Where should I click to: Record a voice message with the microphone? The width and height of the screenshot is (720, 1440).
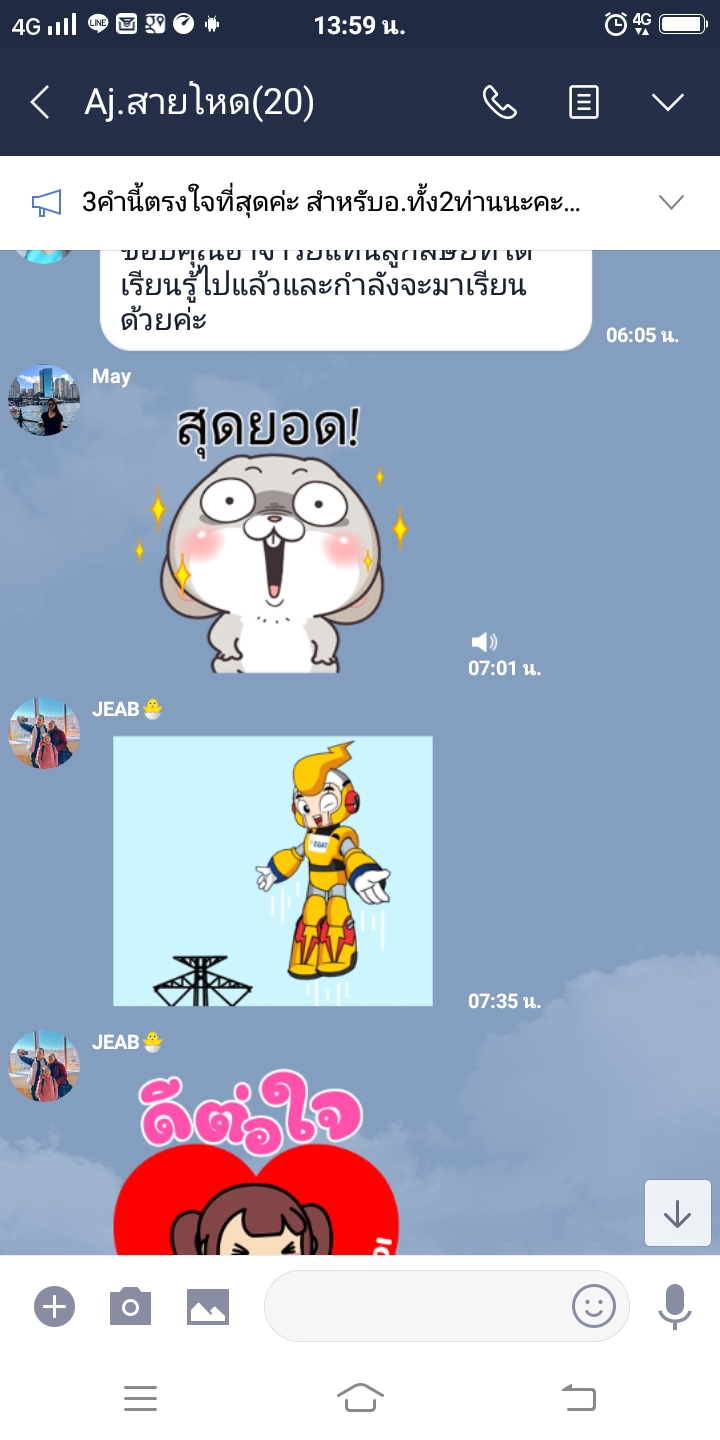(675, 1306)
